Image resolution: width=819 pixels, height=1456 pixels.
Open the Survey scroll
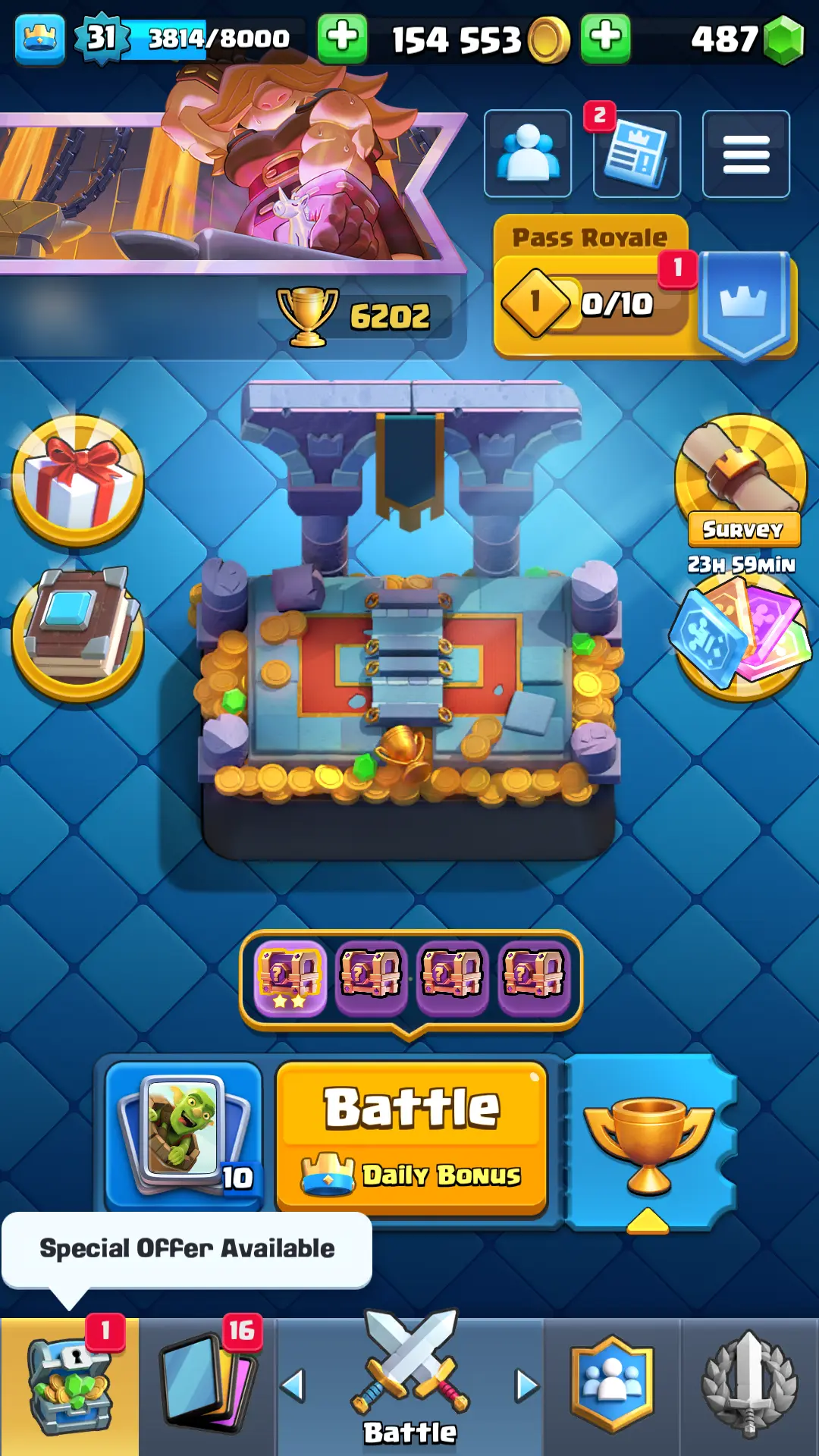(x=741, y=478)
